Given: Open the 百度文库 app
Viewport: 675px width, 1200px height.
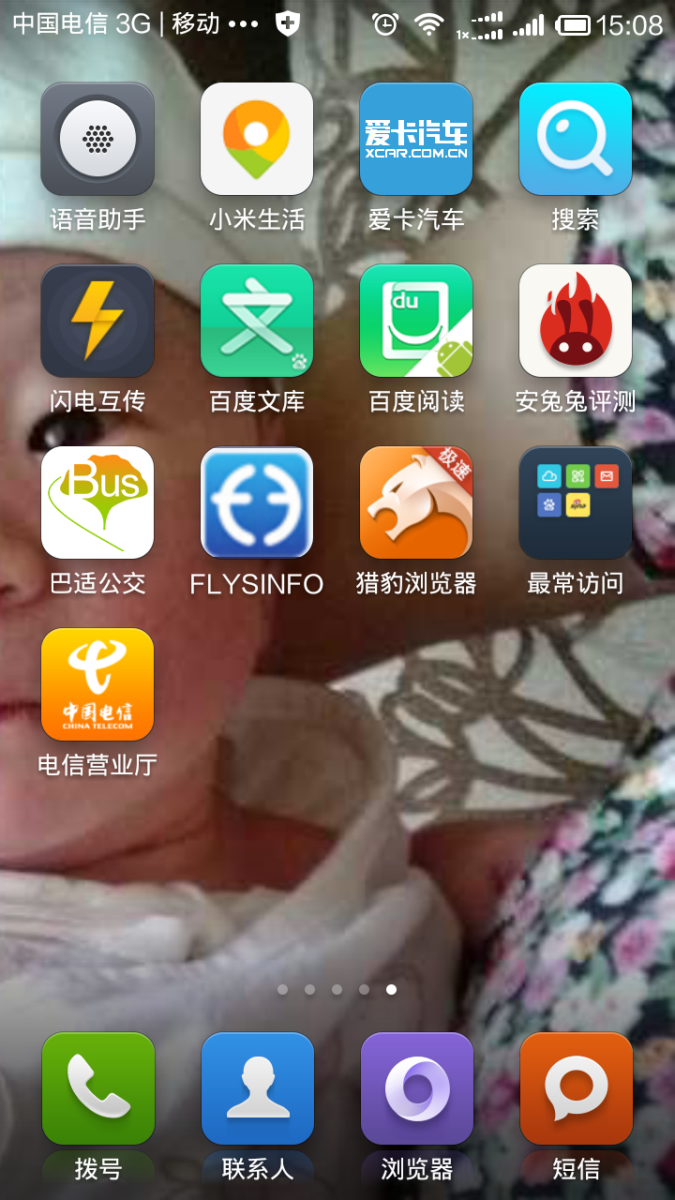Looking at the screenshot, I should tap(257, 321).
